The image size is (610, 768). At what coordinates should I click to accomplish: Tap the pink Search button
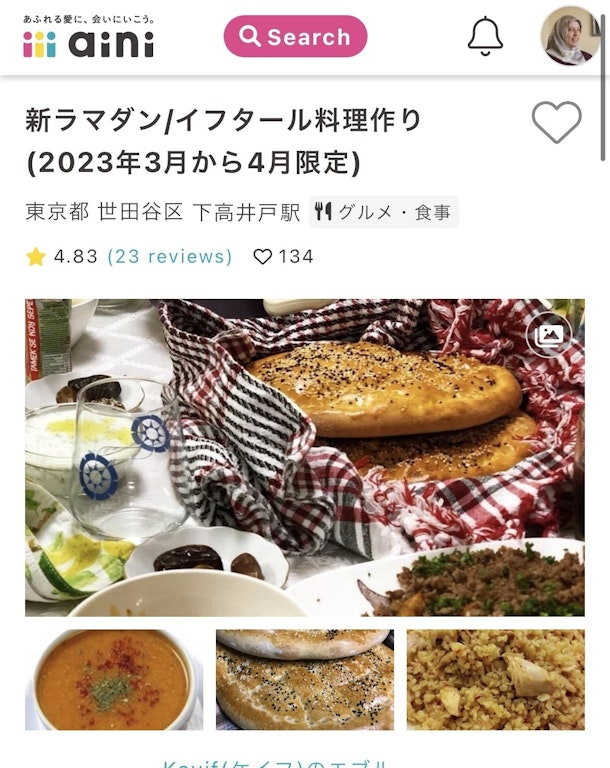[295, 37]
